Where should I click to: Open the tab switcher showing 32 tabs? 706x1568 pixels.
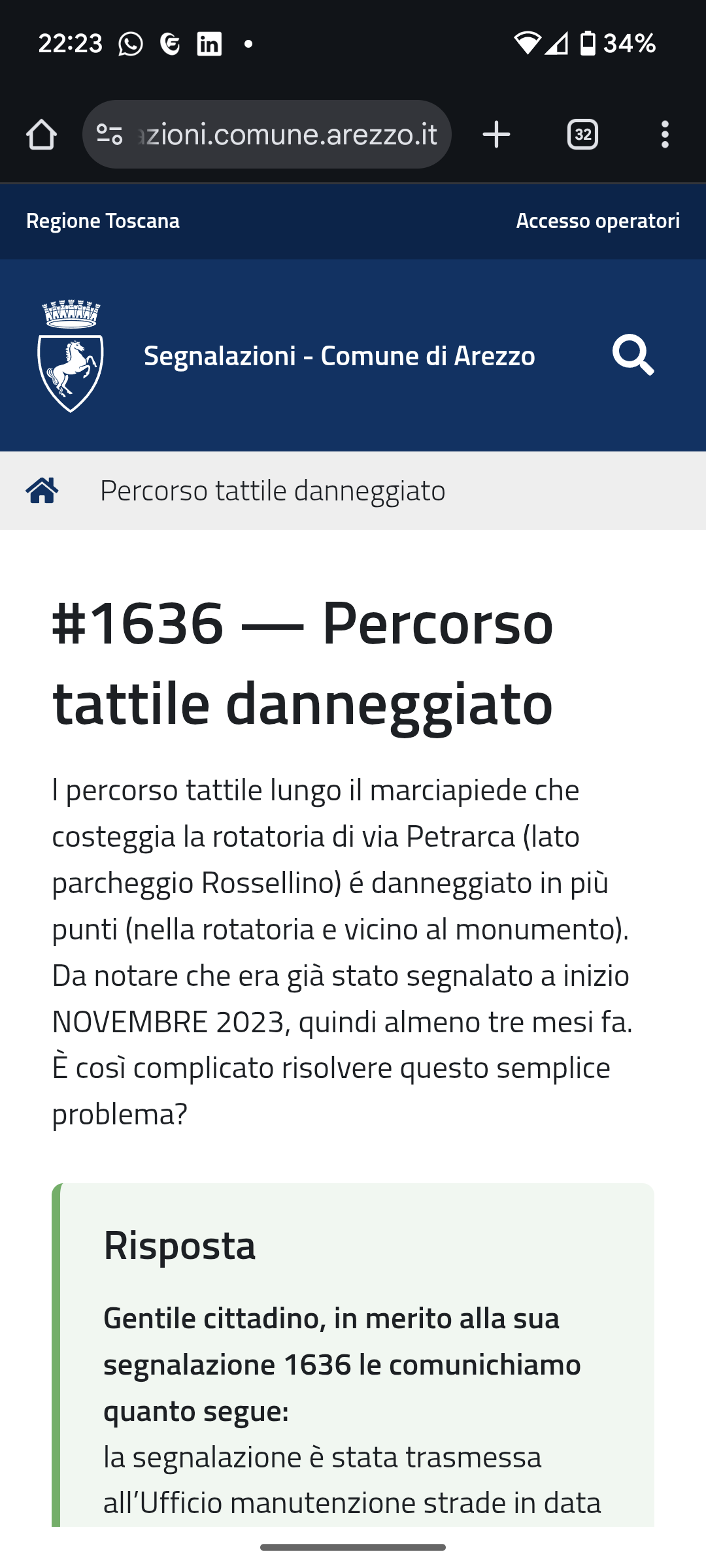pos(582,135)
